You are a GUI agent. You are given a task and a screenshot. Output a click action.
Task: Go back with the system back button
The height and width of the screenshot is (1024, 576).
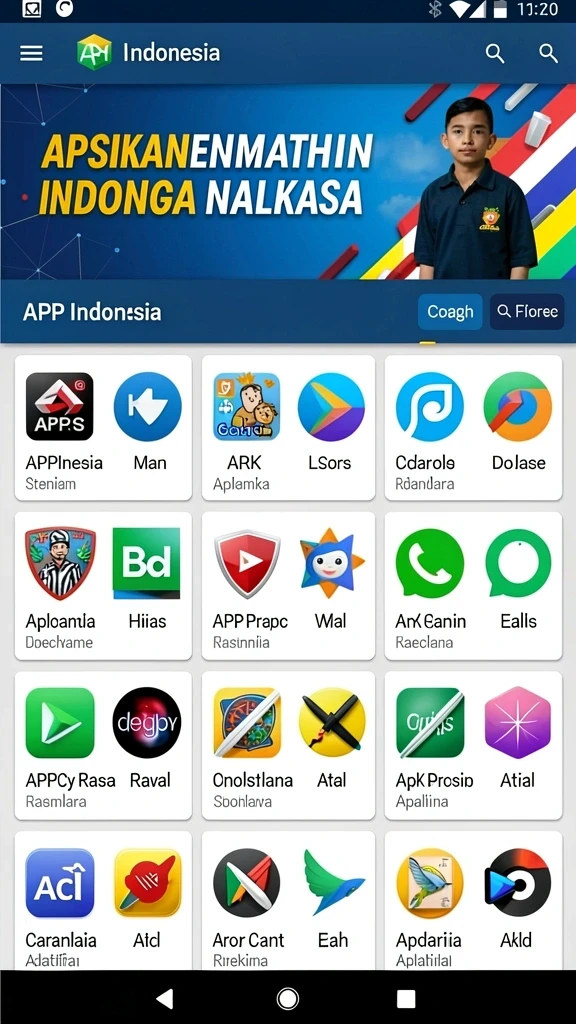165,998
